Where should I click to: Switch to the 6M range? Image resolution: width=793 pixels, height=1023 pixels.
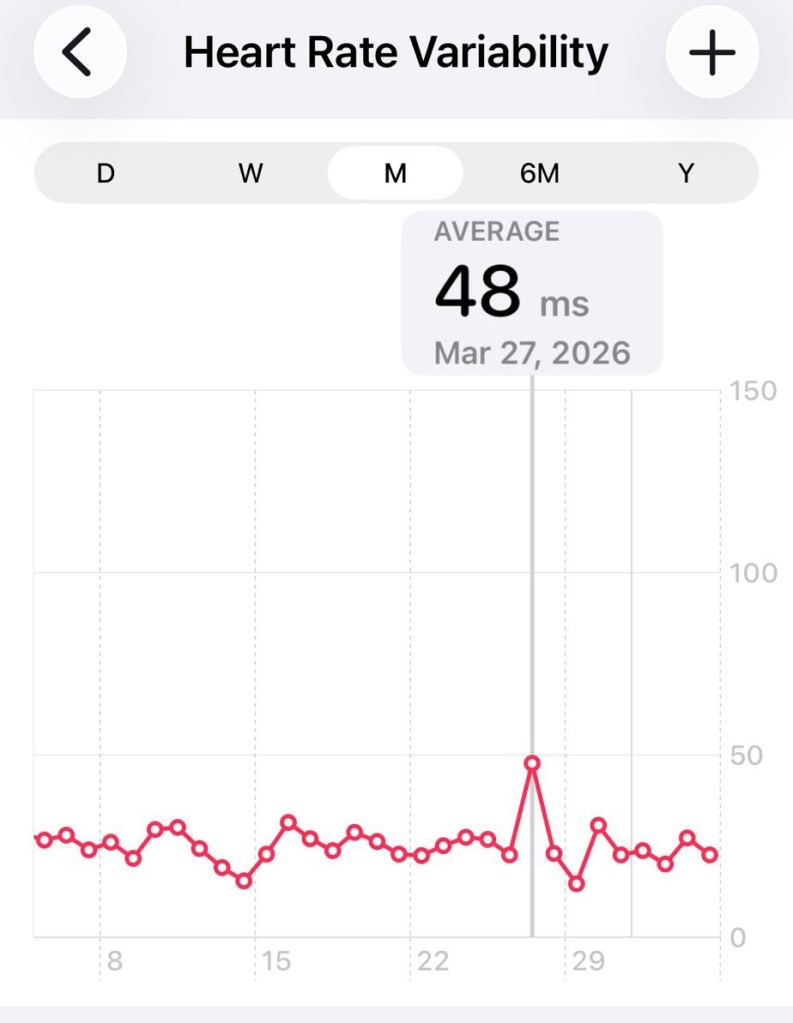pyautogui.click(x=540, y=173)
